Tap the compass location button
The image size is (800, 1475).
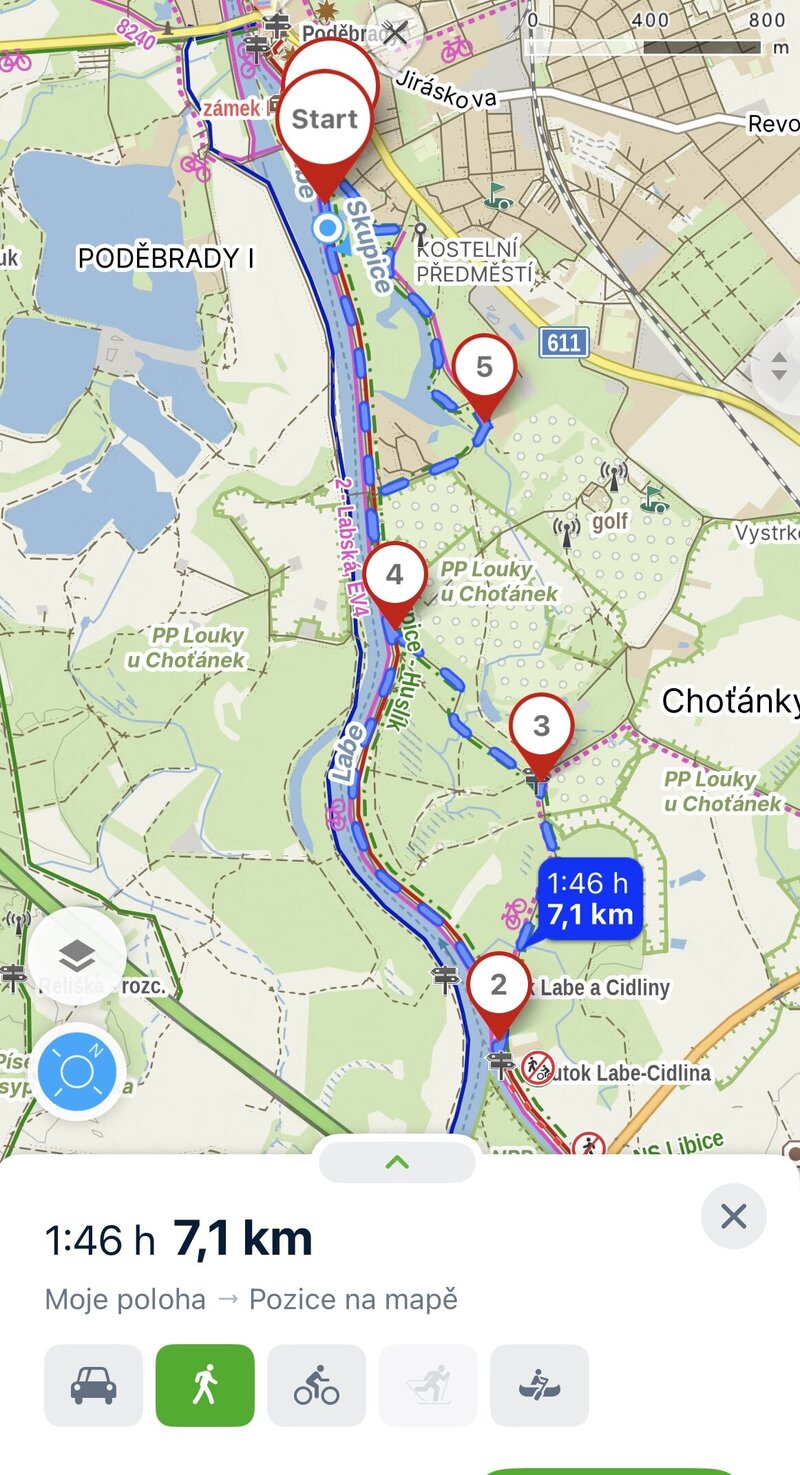(76, 1071)
